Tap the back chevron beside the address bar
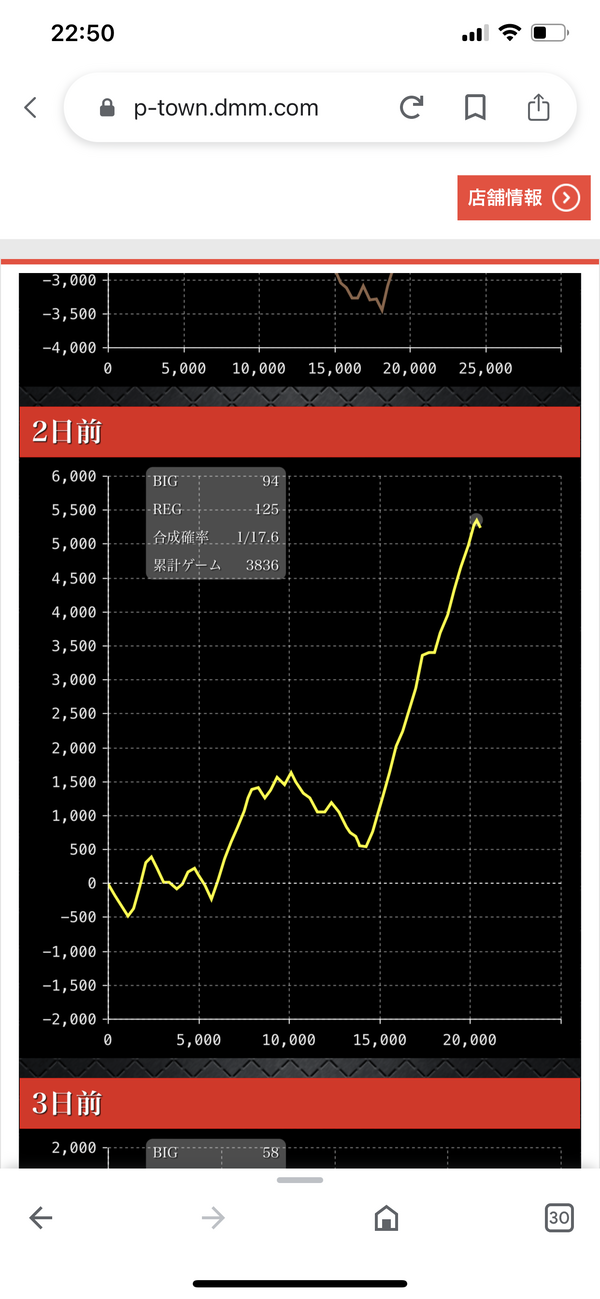Screen dimensions: 600x1299 point(30,108)
